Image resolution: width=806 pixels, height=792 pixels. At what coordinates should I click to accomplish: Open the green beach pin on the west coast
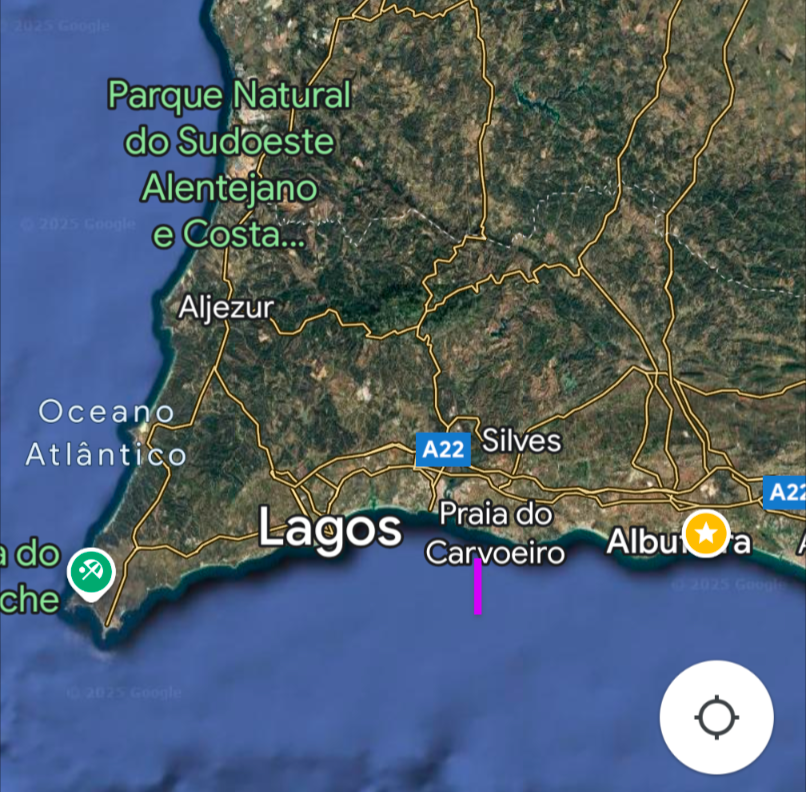click(91, 573)
